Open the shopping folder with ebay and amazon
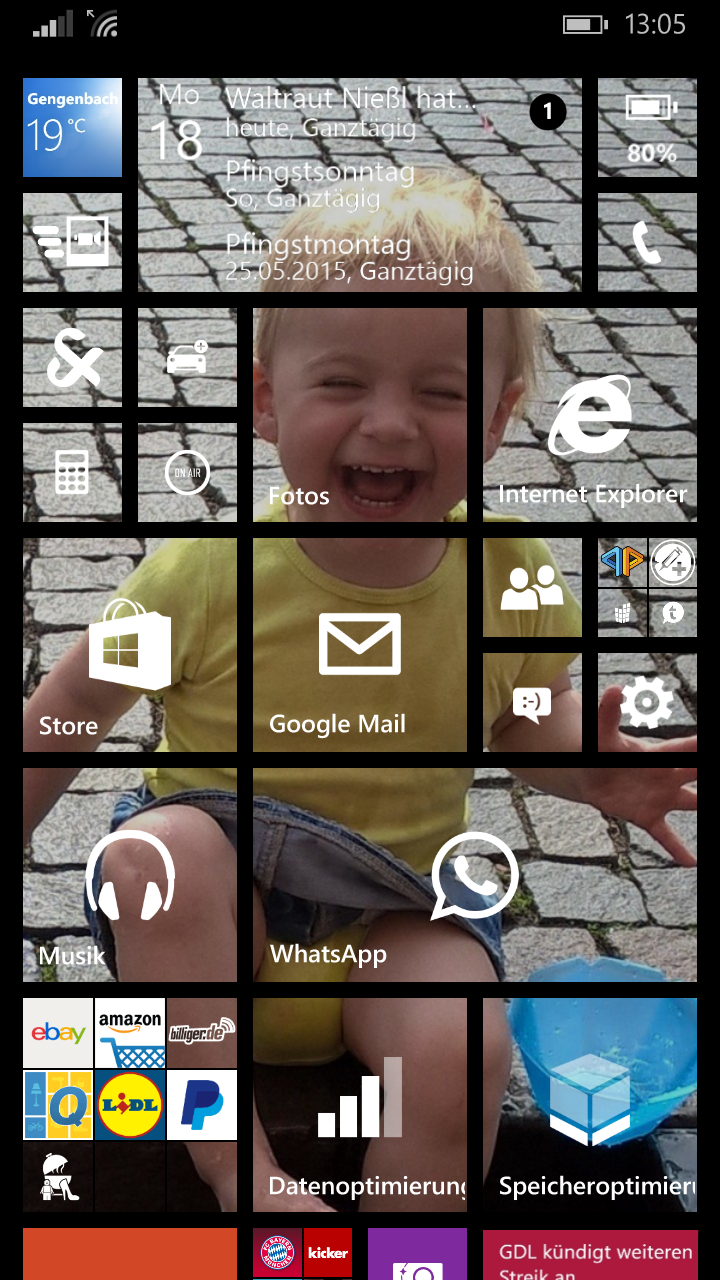 pyautogui.click(x=130, y=1105)
